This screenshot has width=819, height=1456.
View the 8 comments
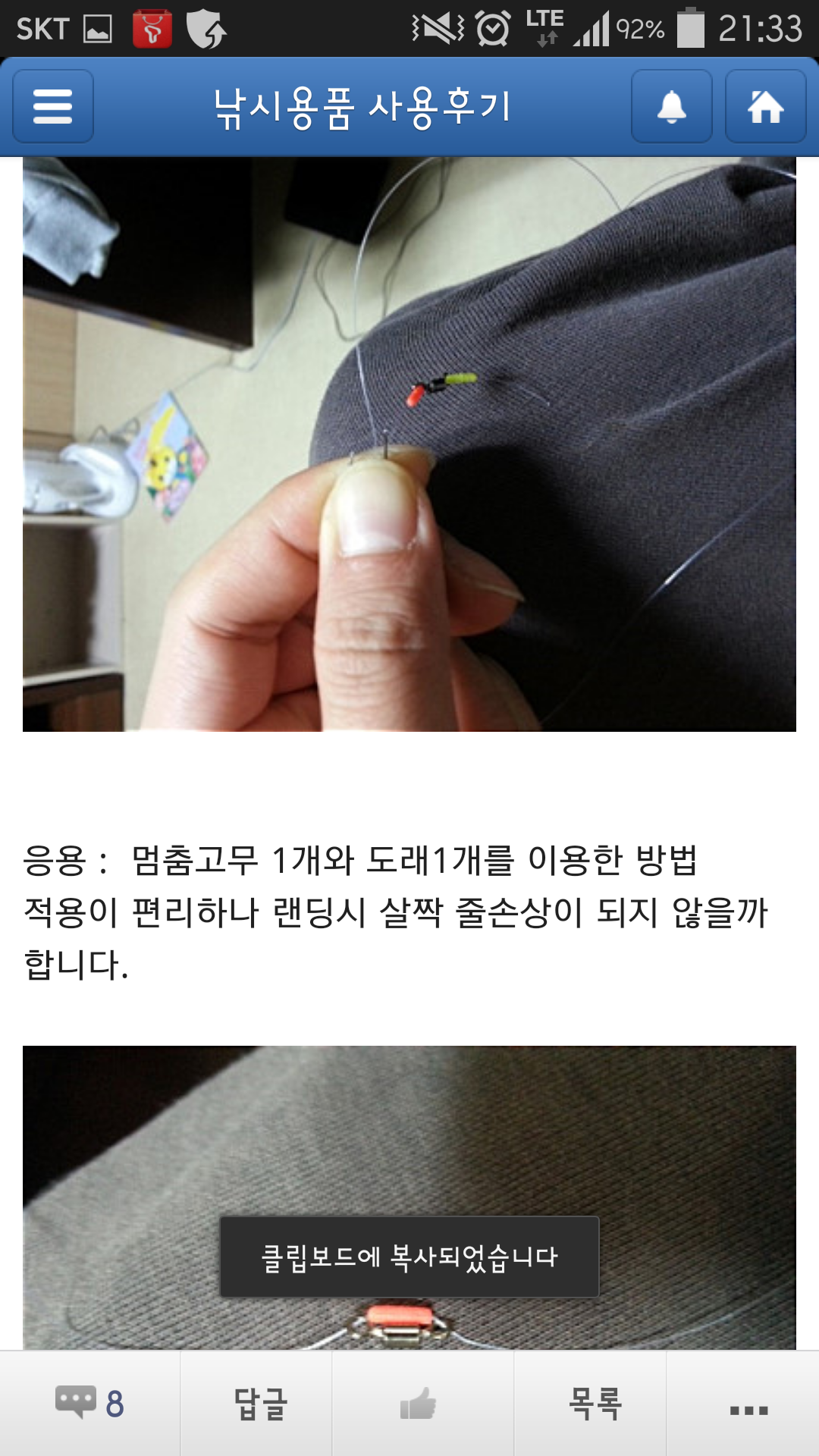pyautogui.click(x=89, y=1404)
